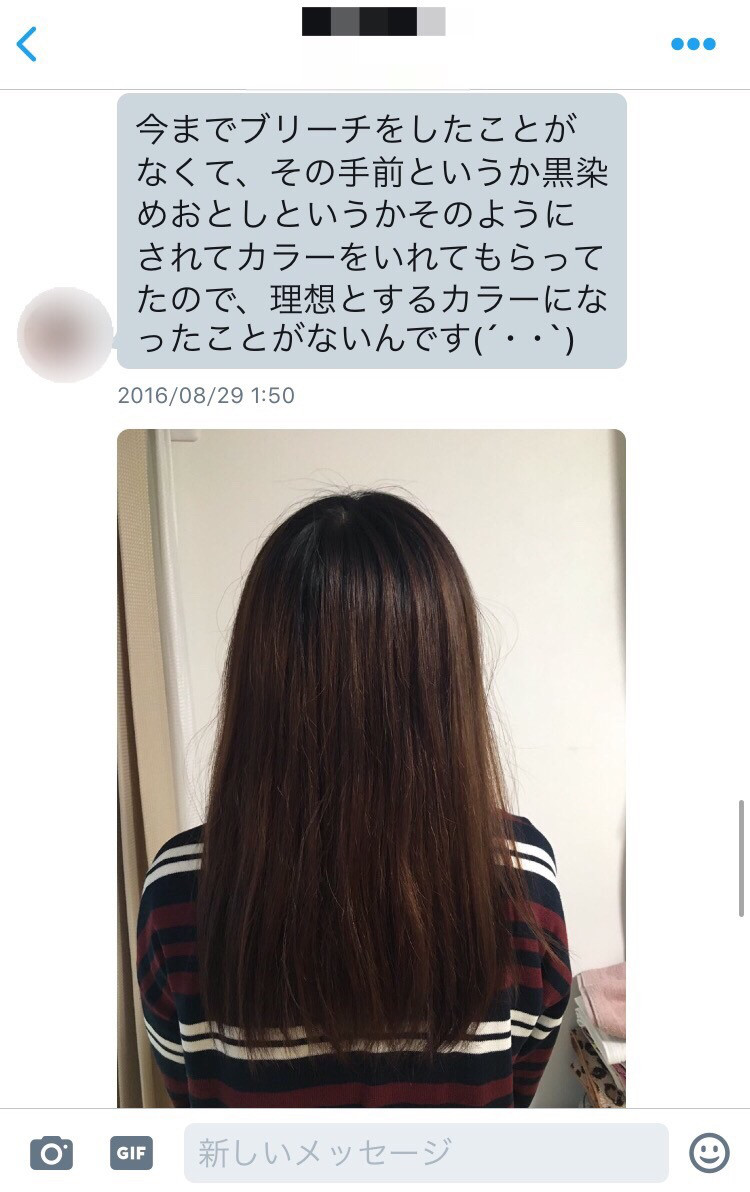Image resolution: width=750 pixels, height=1192 pixels.
Task: Focus the 新しいメッセージ text field
Action: point(425,1152)
